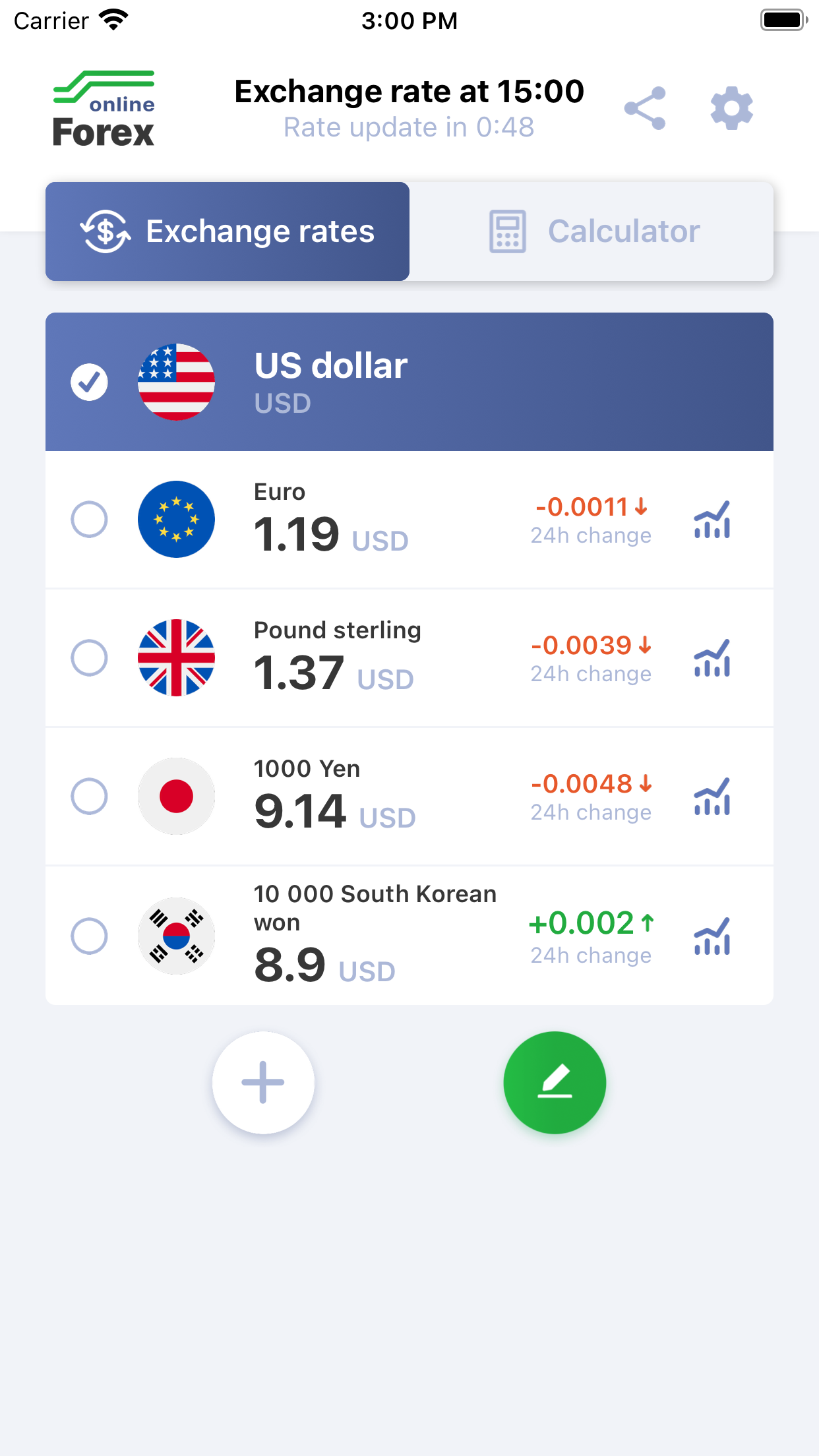819x1456 pixels.
Task: Select the Pound sterling radio button
Action: [89, 658]
